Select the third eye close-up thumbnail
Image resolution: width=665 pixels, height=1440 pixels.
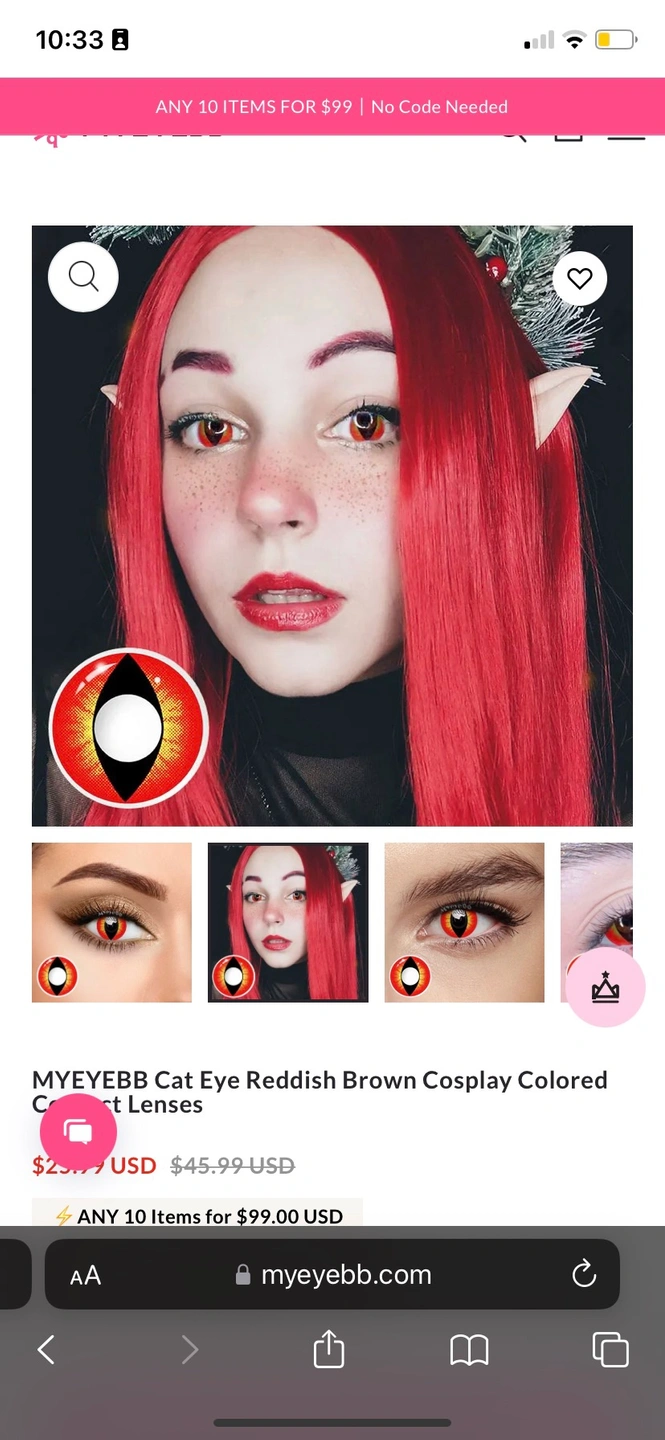pos(464,922)
